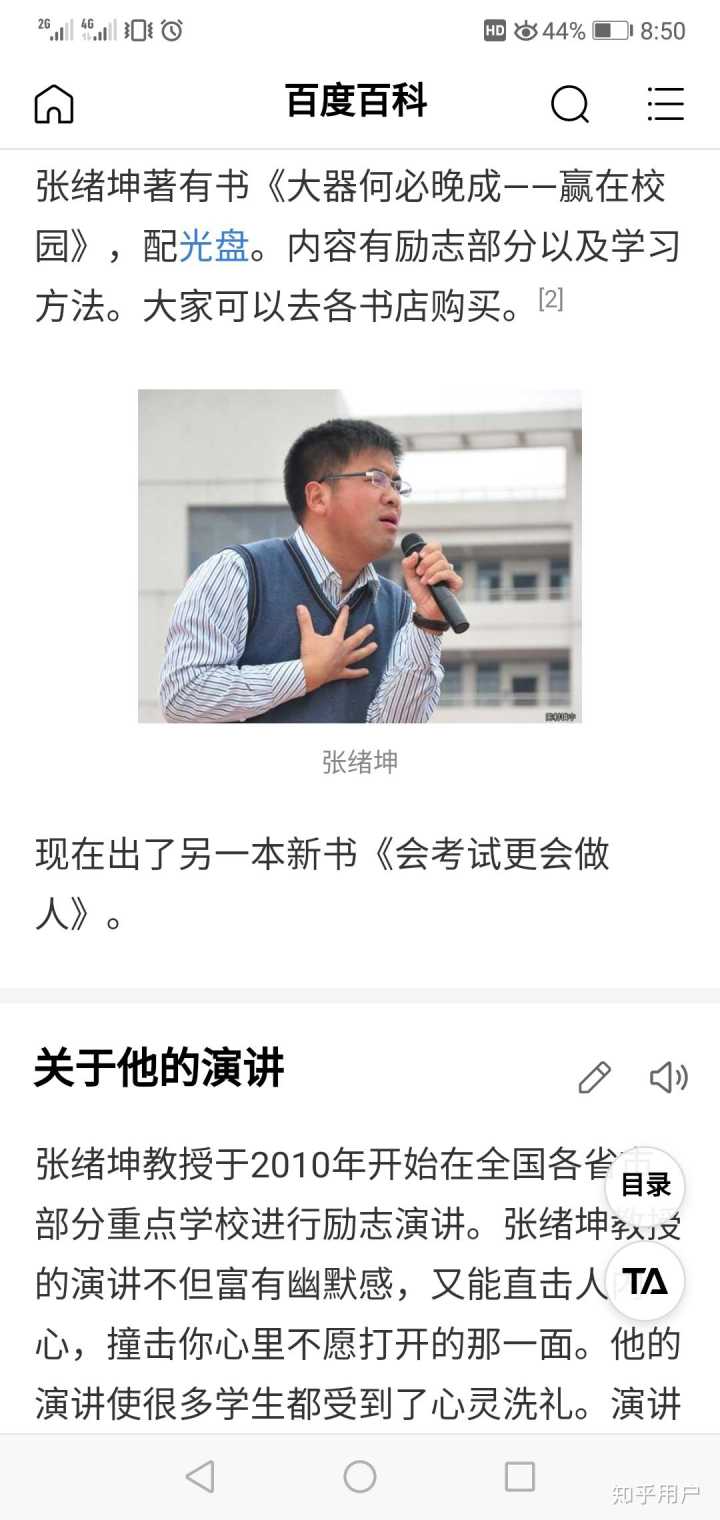
Task: View citation reference [2]
Action: pyautogui.click(x=551, y=298)
